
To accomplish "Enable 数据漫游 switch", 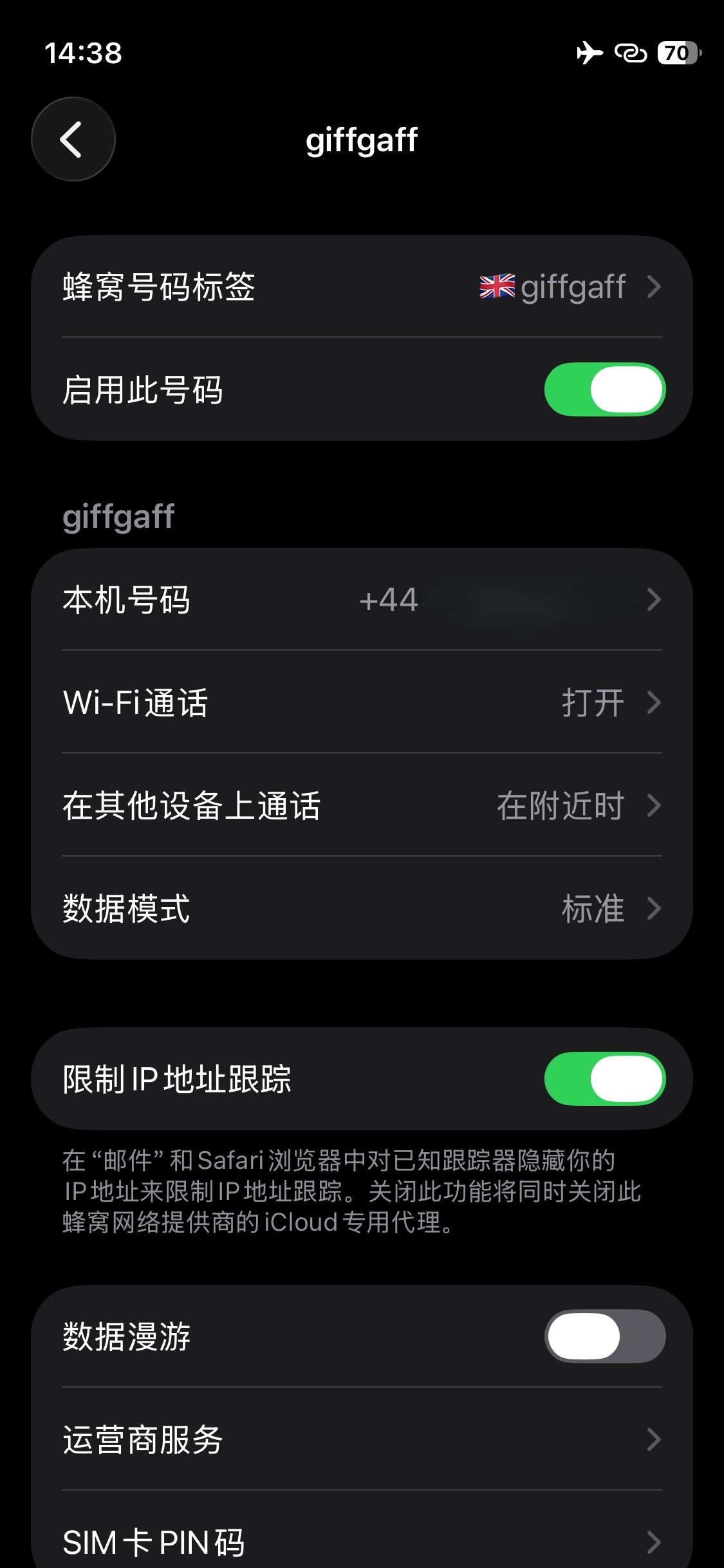I will point(604,1336).
